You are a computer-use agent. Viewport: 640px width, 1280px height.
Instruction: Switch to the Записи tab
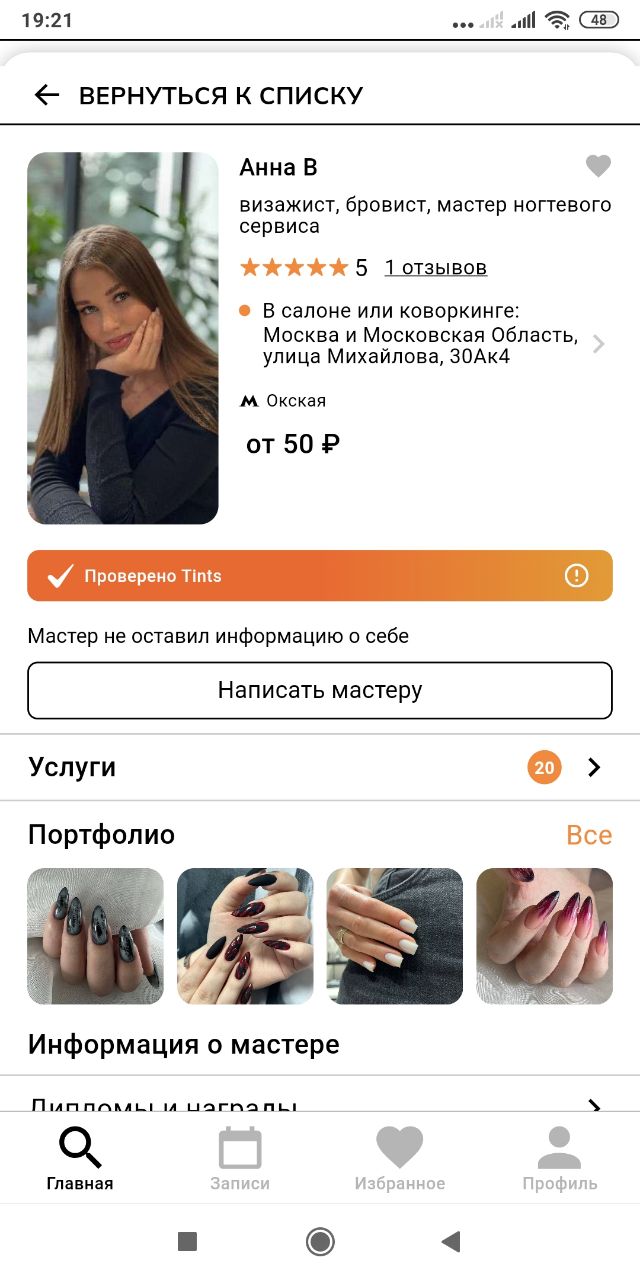(x=240, y=1158)
